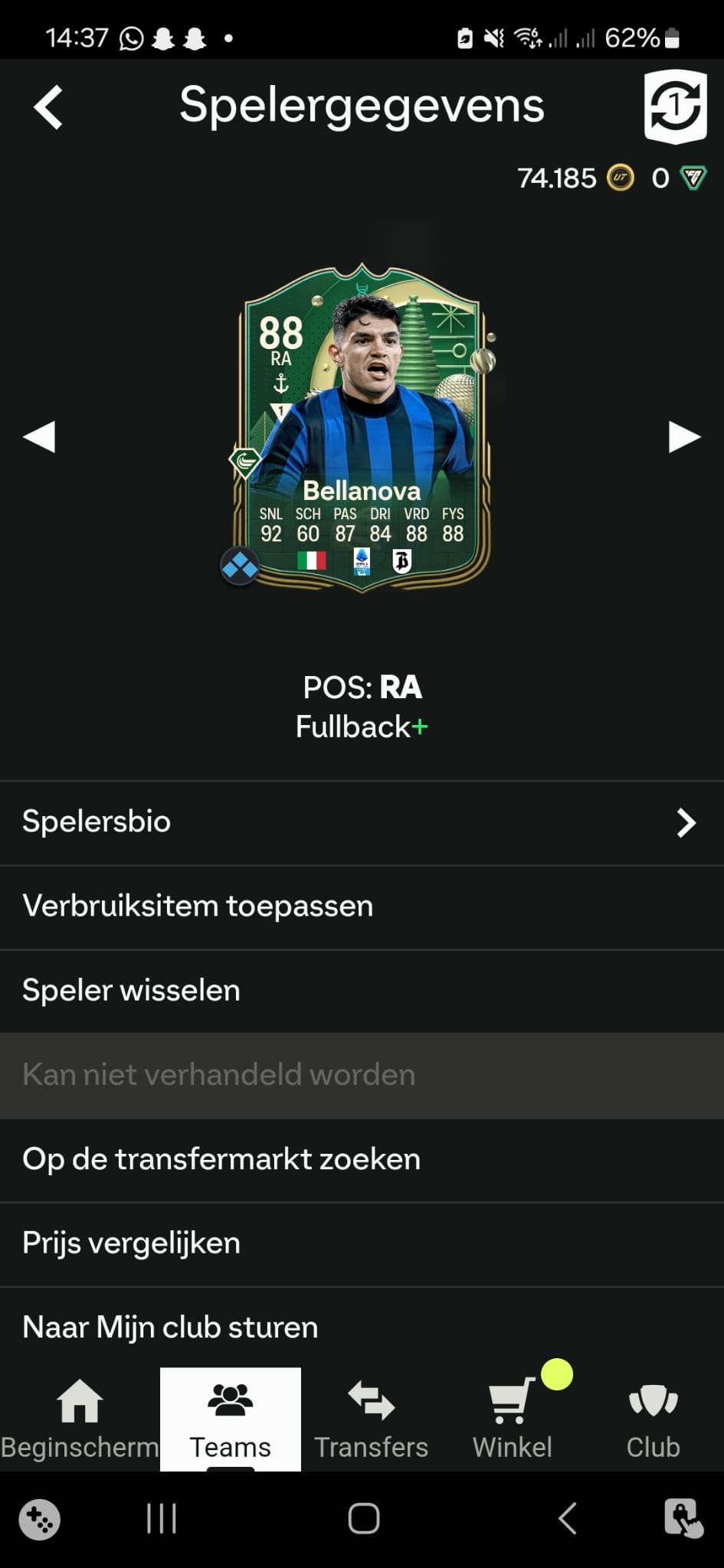The height and width of the screenshot is (1568, 724).
Task: Choose Speler wisselen
Action: 362,991
